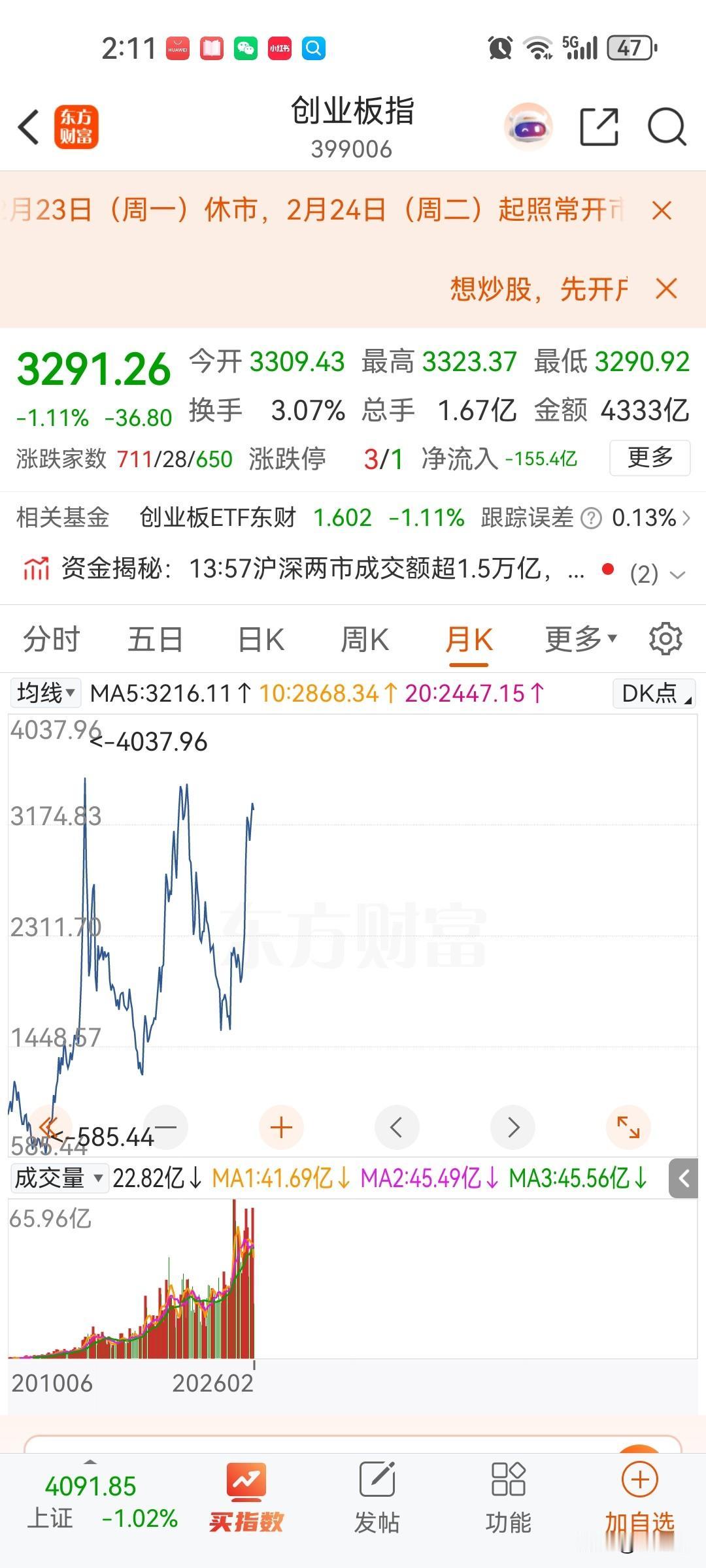Switch to the 分时 chart tab
Screen dimensions: 706x1568
coord(51,639)
